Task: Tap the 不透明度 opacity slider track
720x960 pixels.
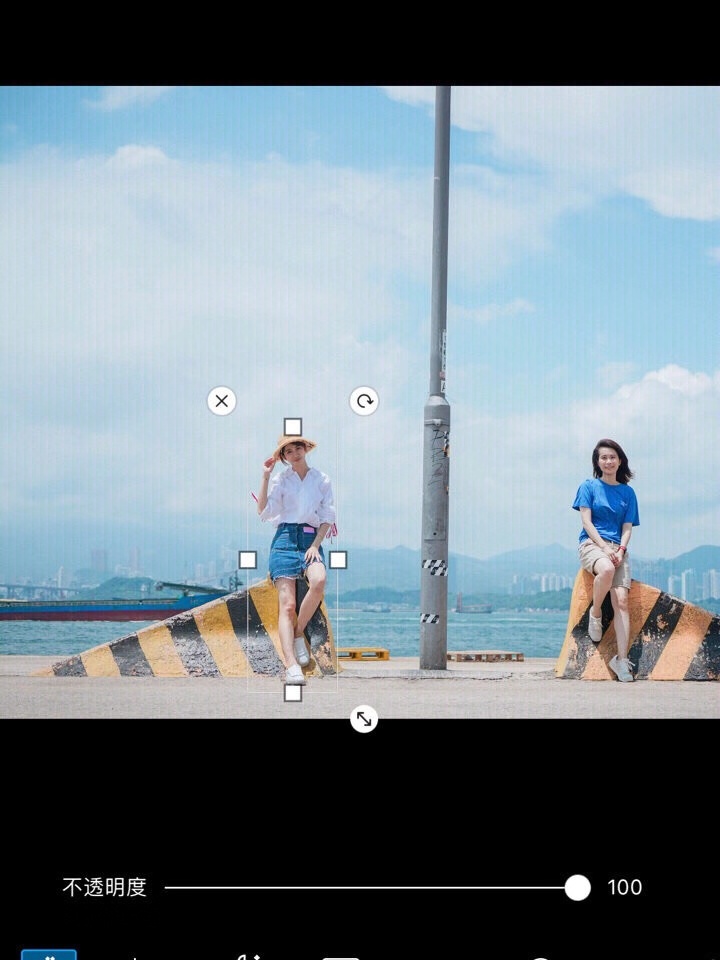Action: point(370,887)
